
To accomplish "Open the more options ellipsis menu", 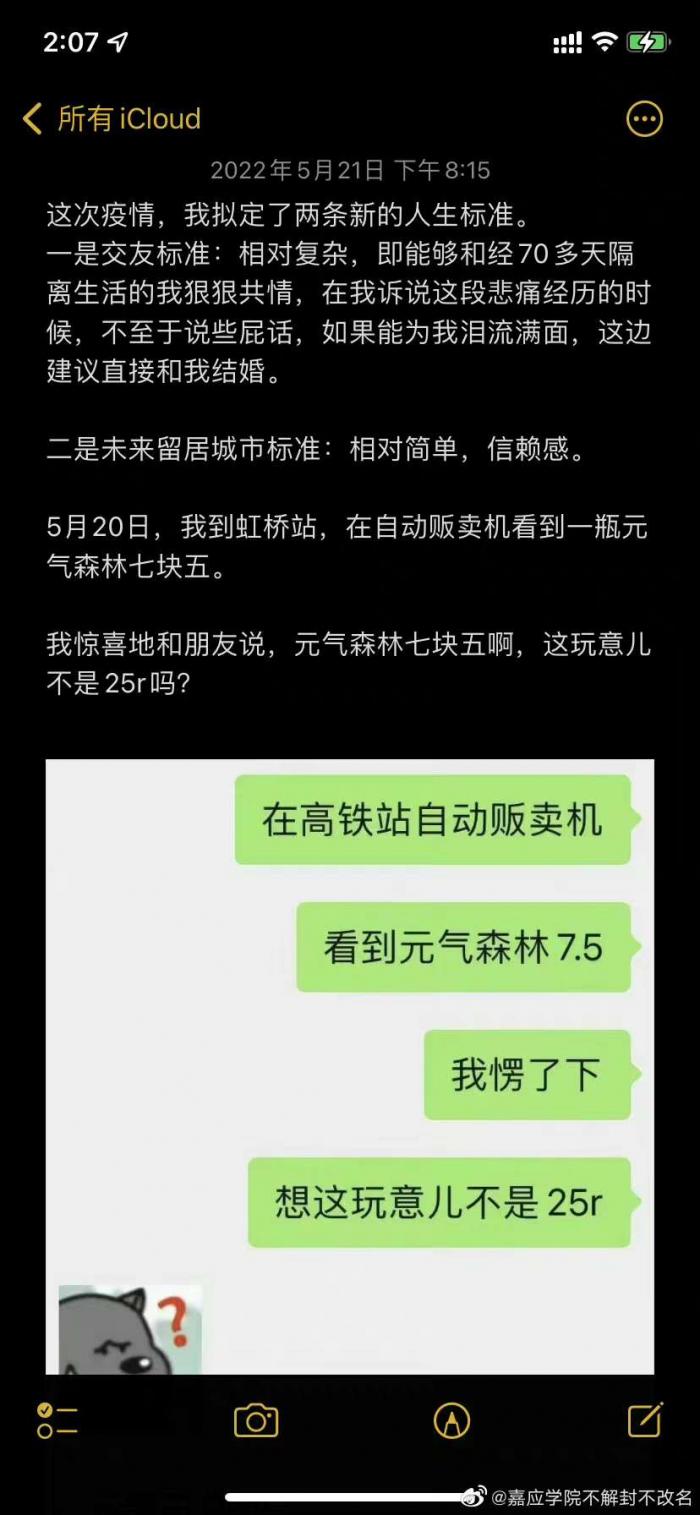I will [x=644, y=119].
